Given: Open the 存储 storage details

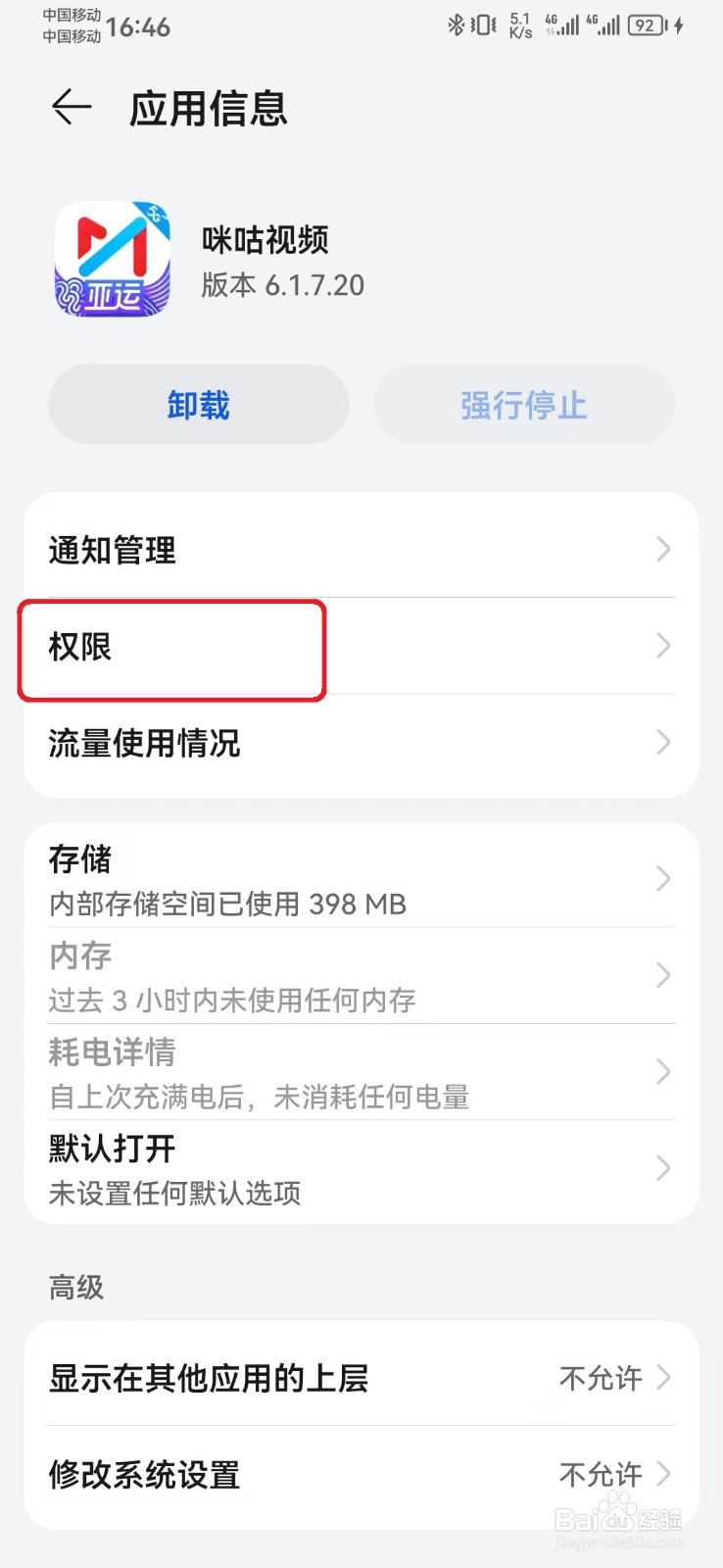Looking at the screenshot, I should point(361,879).
